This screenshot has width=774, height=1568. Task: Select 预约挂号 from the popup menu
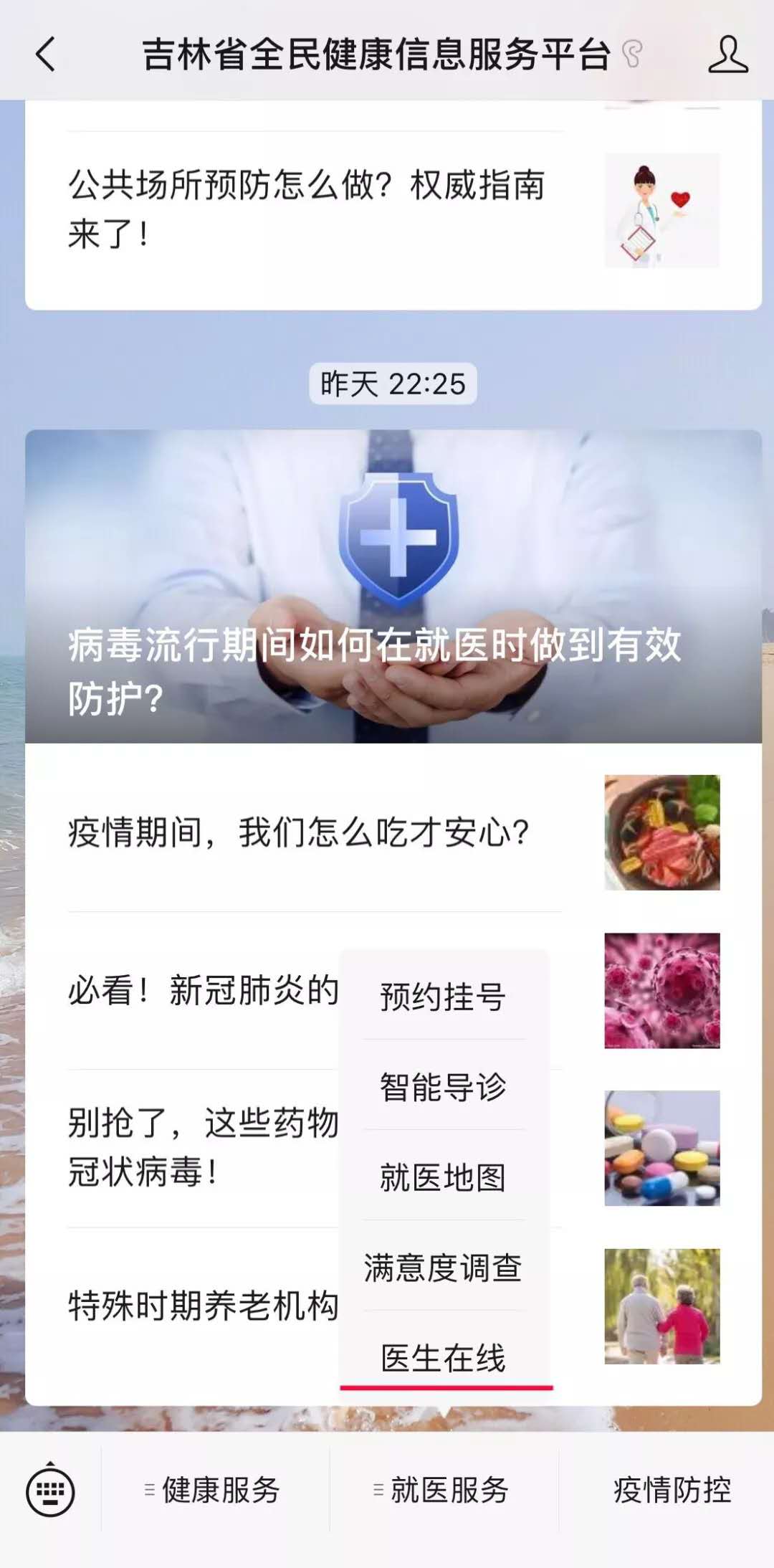[443, 997]
